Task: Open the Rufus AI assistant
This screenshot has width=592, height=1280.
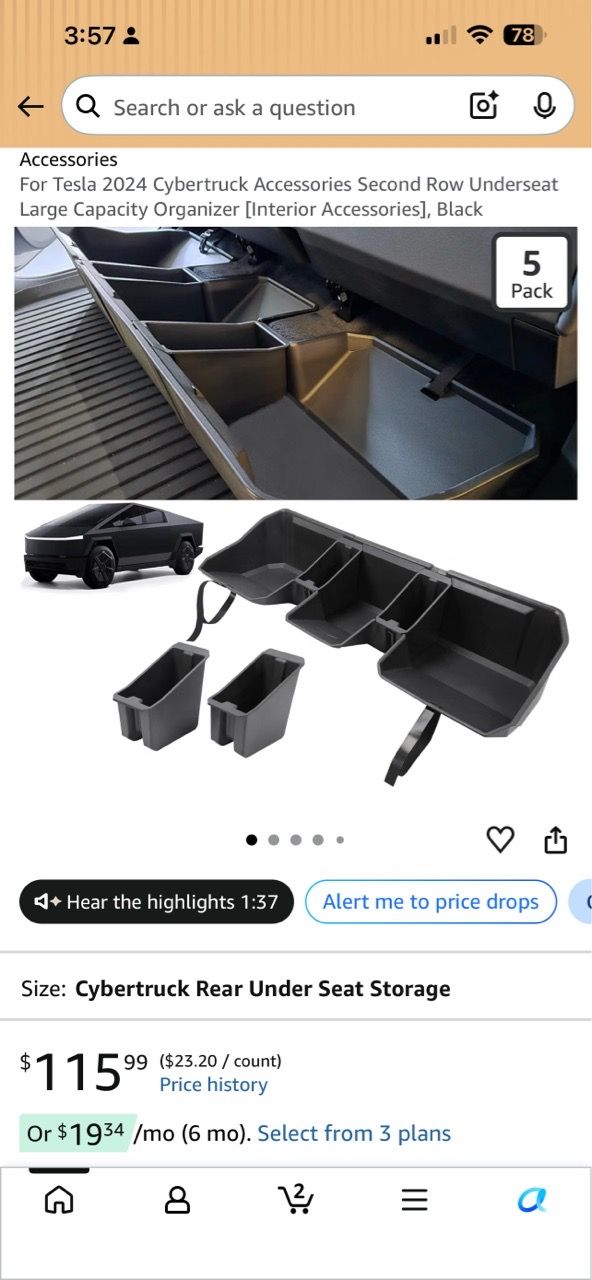Action: coord(532,1200)
